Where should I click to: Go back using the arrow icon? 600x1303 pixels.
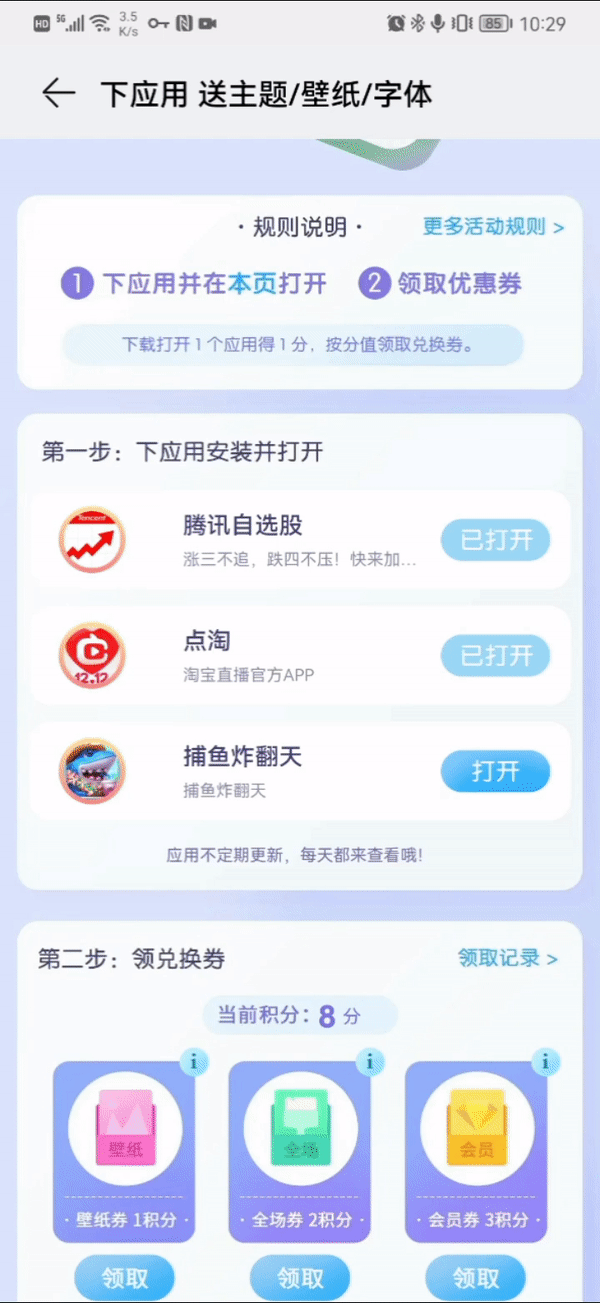[59, 94]
